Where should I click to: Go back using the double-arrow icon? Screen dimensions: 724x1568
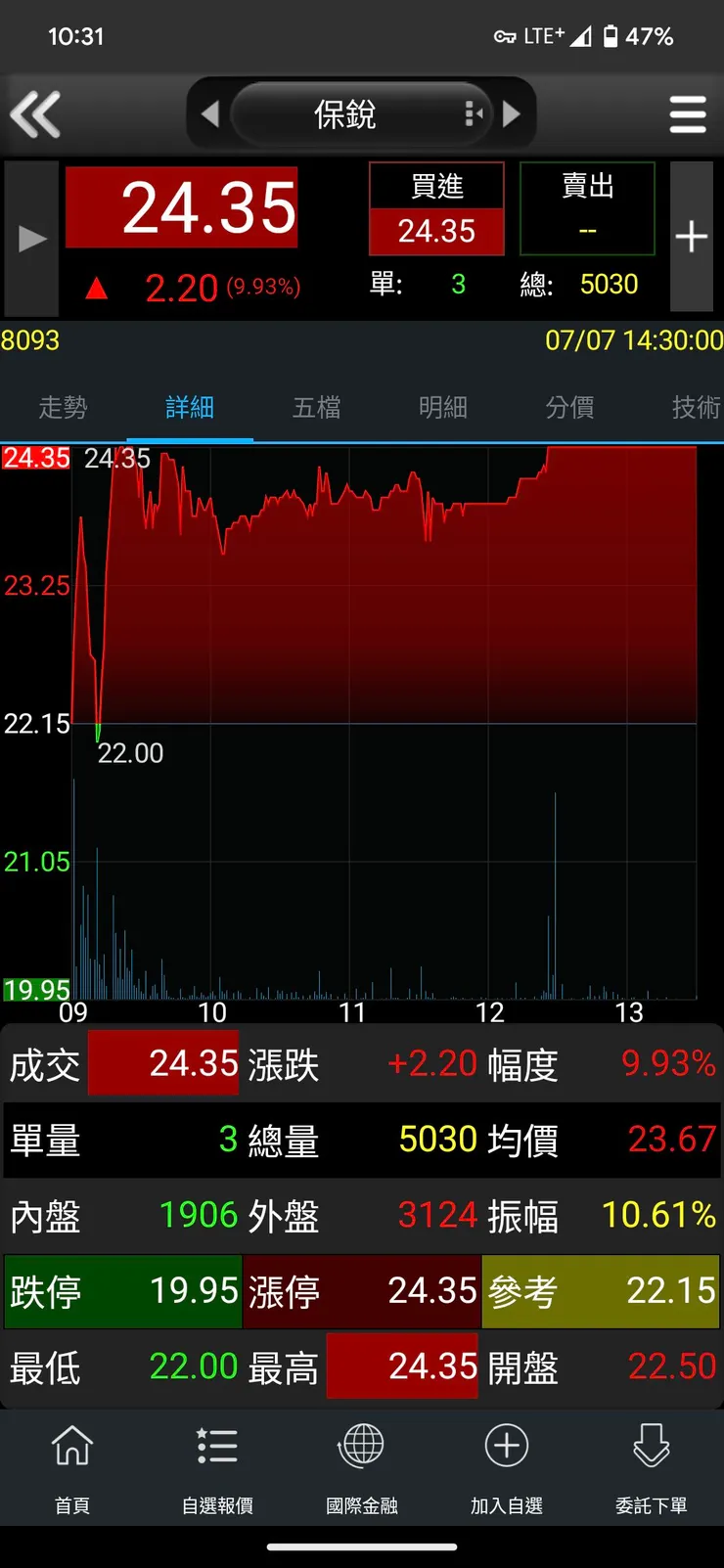point(35,114)
